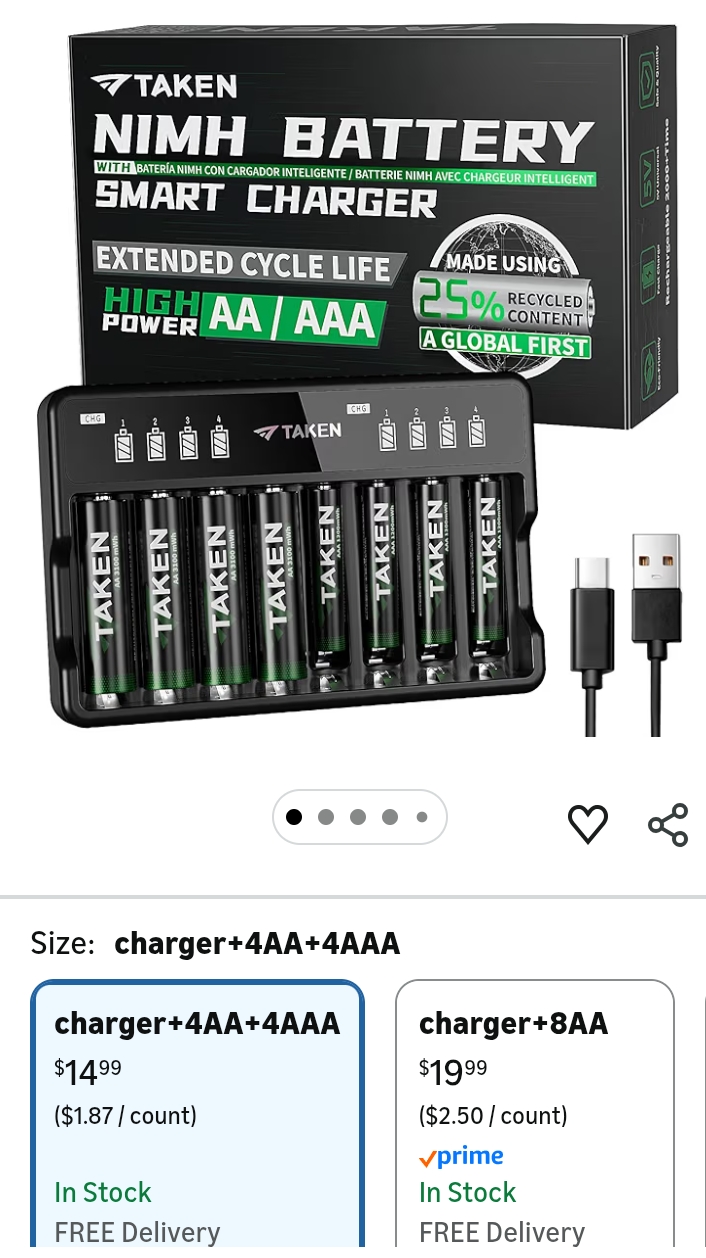Viewport: 706px width, 1258px height.
Task: Select the charger+8AA size option
Action: tap(534, 1112)
